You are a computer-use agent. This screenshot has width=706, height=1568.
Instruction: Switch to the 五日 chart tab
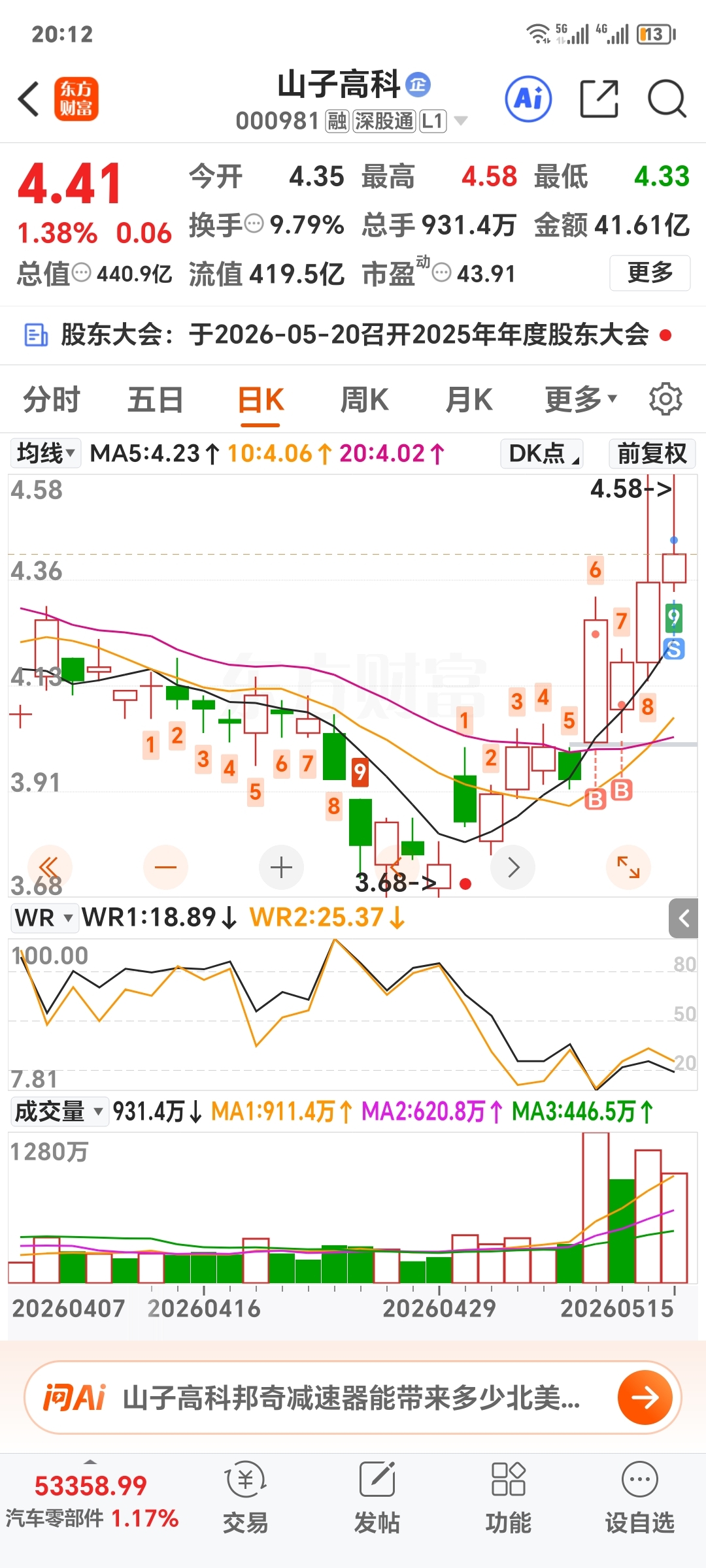(156, 400)
